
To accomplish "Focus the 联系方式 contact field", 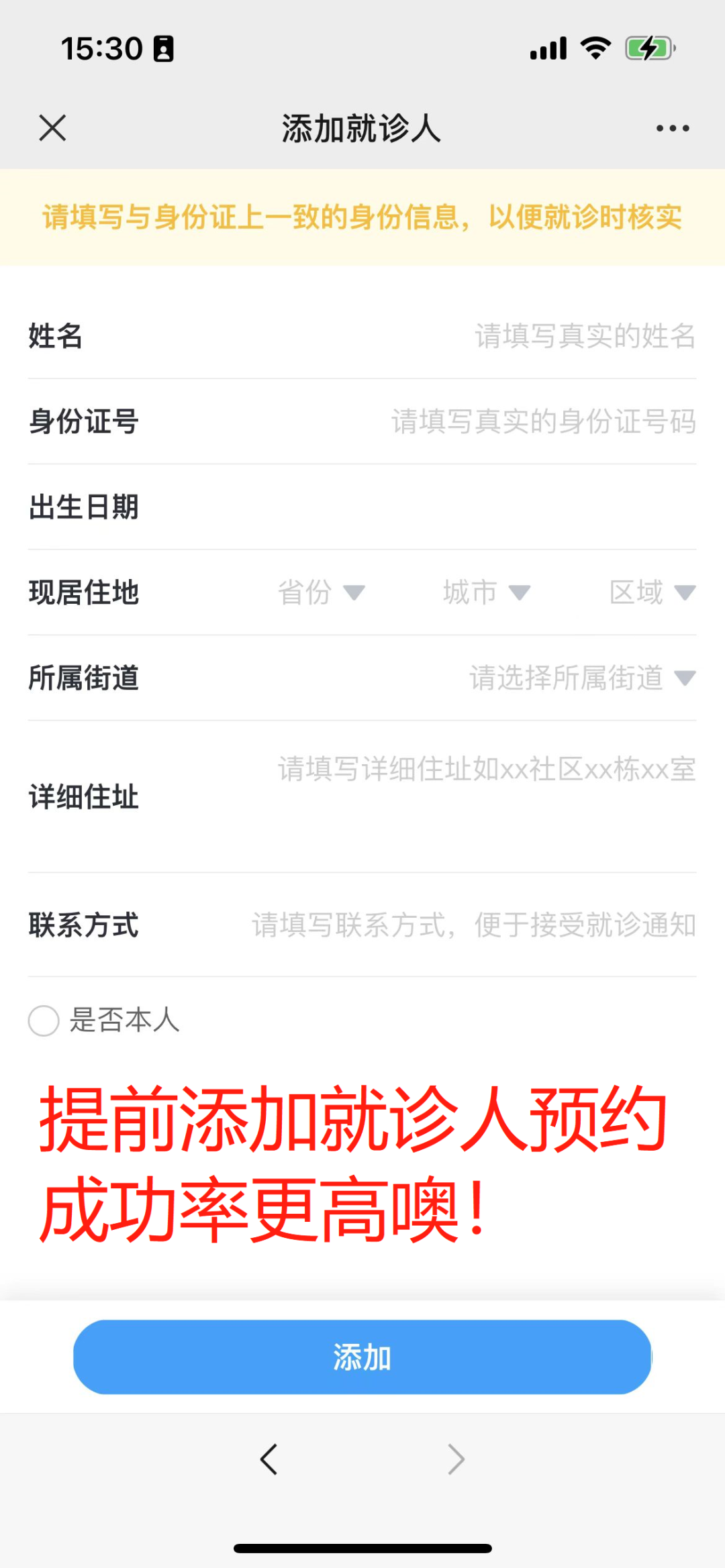I will click(473, 925).
